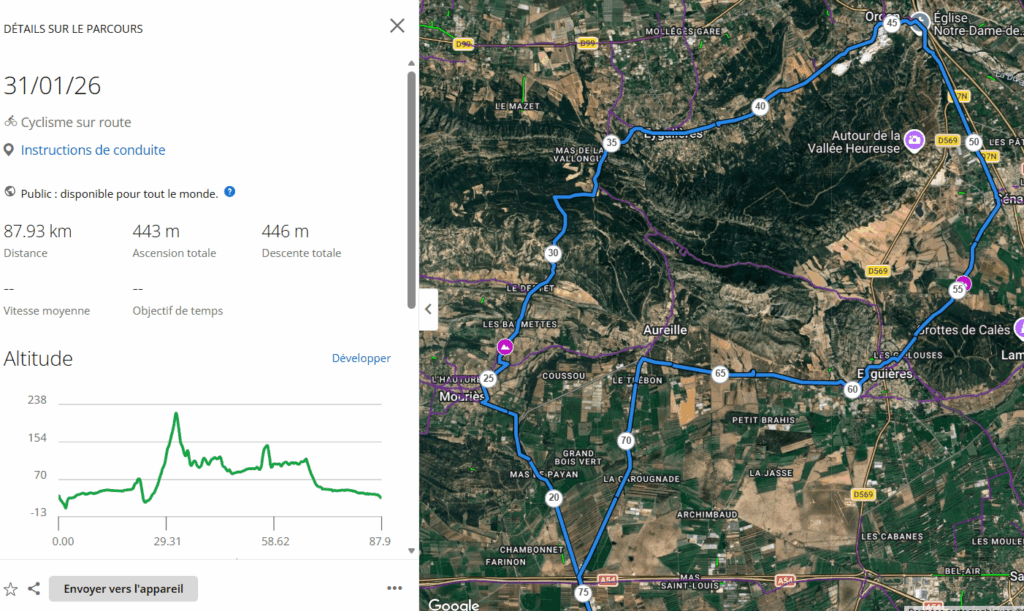Screen dimensions: 1024x611
Task: Expand the Altitude chart with Développer
Action: [x=361, y=358]
